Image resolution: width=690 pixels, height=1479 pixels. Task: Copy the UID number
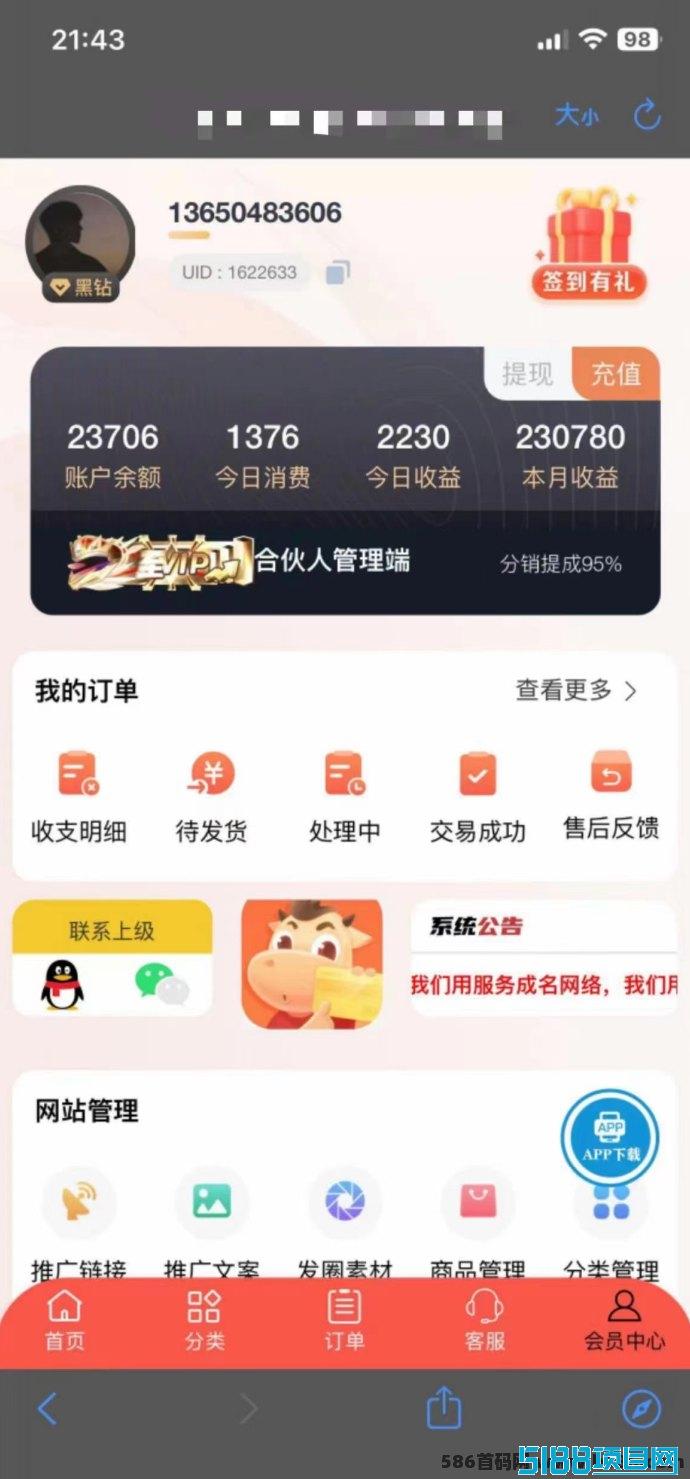pos(338,272)
